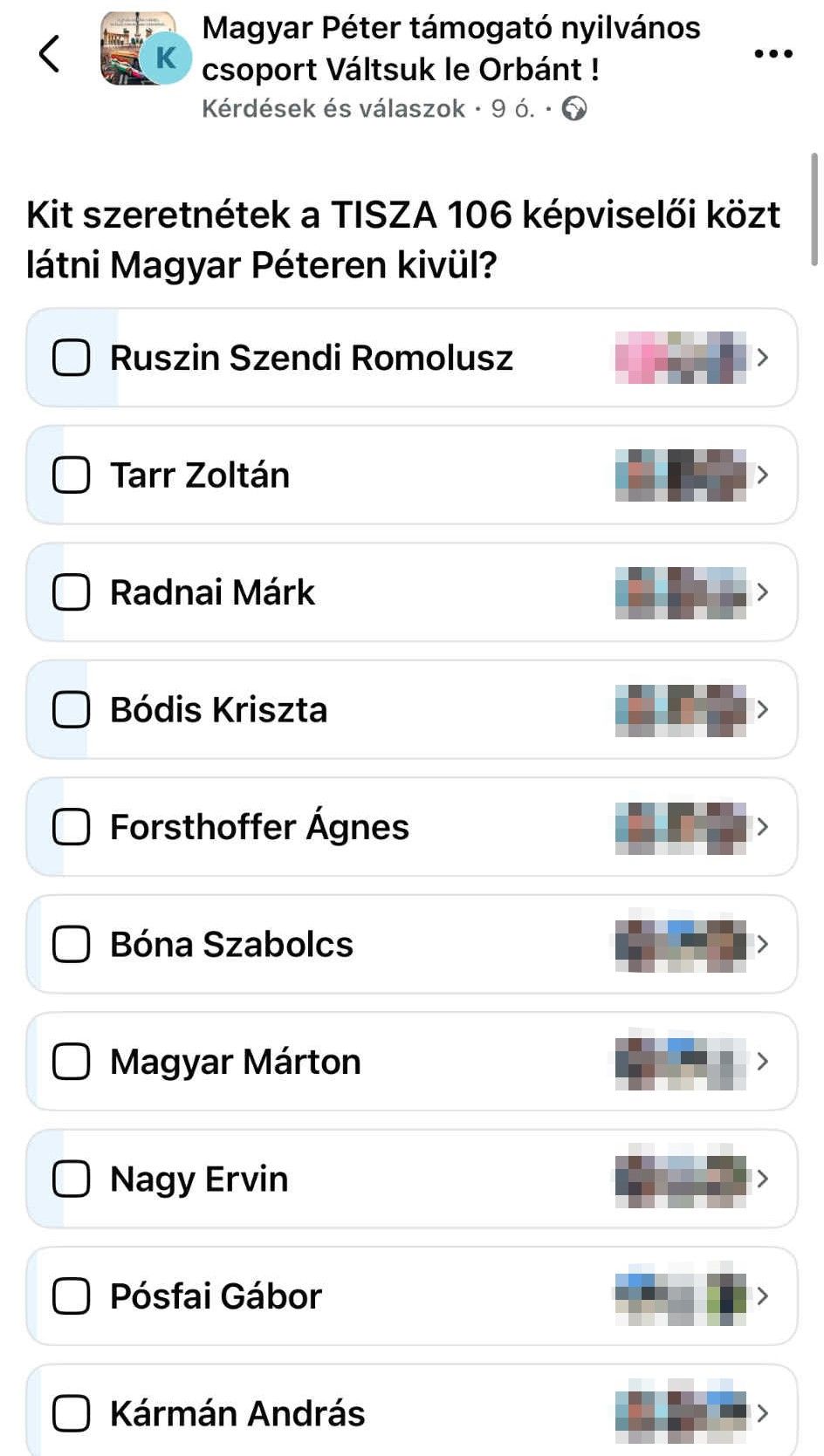The width and height of the screenshot is (824, 1456).
Task: See the voters of Radnai Márk
Action: (691, 592)
